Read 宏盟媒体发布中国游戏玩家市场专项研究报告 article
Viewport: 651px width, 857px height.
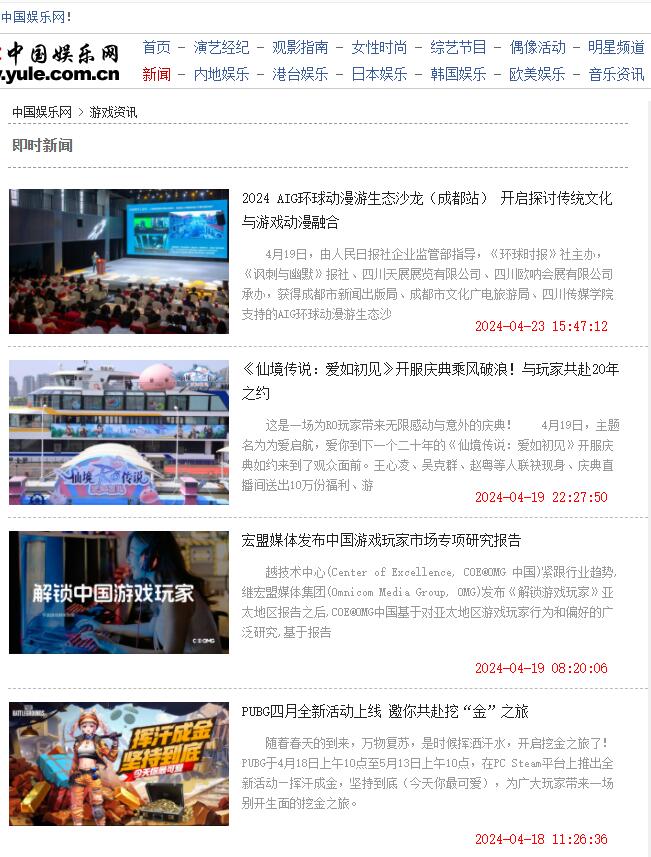pos(381,540)
